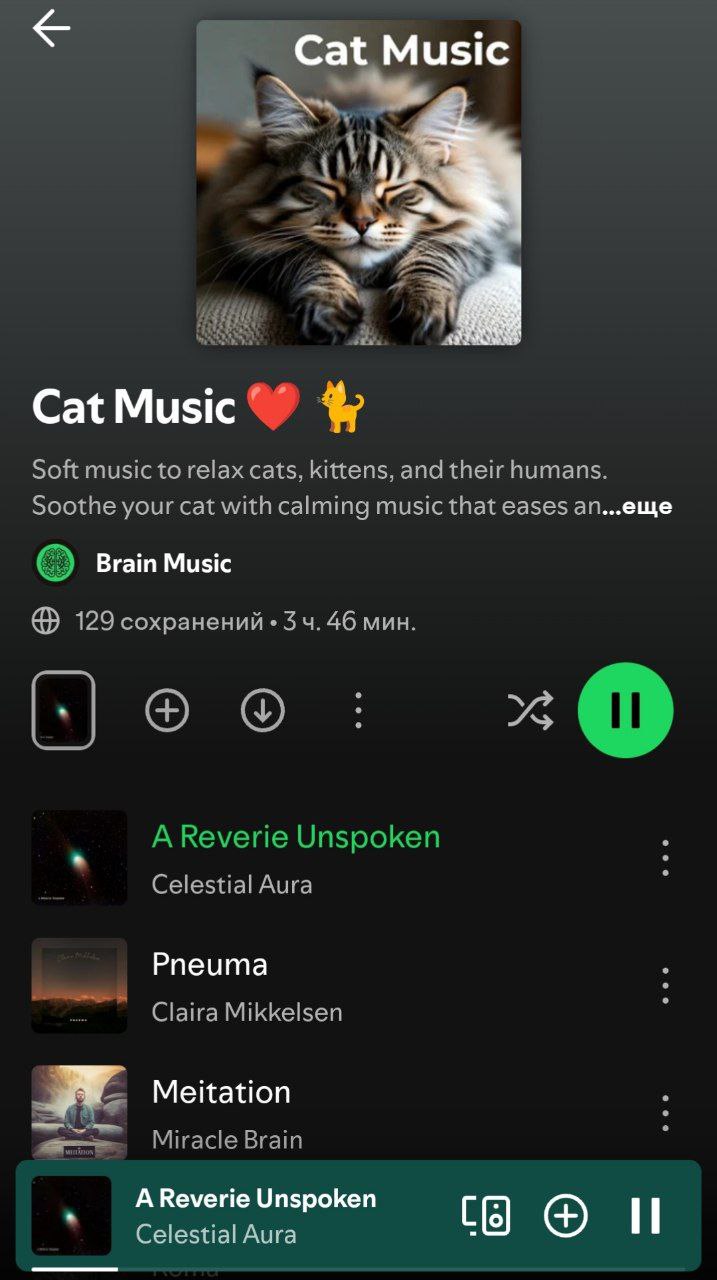This screenshot has width=717, height=1280.
Task: Choose a playback device in mini player
Action: pyautogui.click(x=486, y=1216)
